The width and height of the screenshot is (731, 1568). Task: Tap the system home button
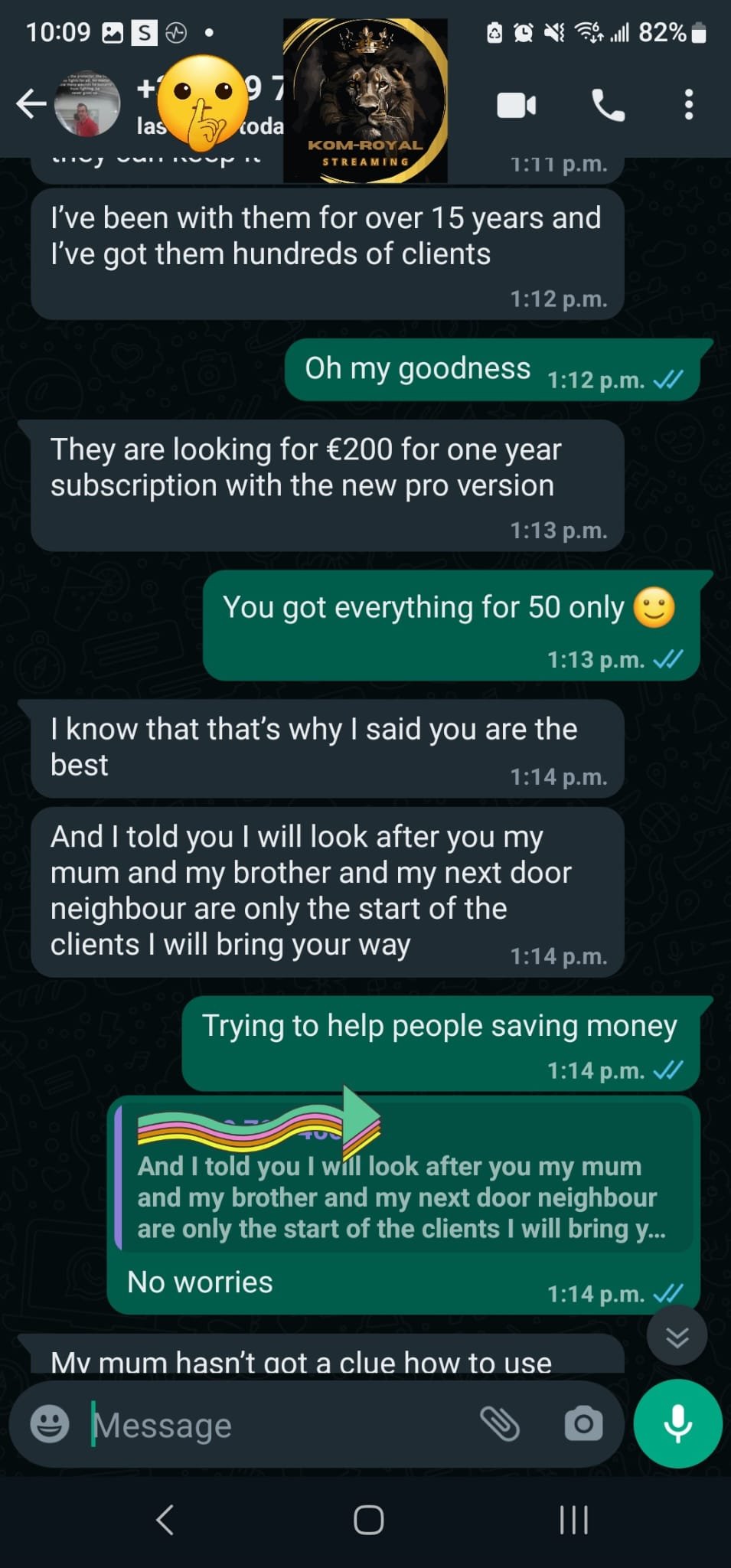(368, 1520)
